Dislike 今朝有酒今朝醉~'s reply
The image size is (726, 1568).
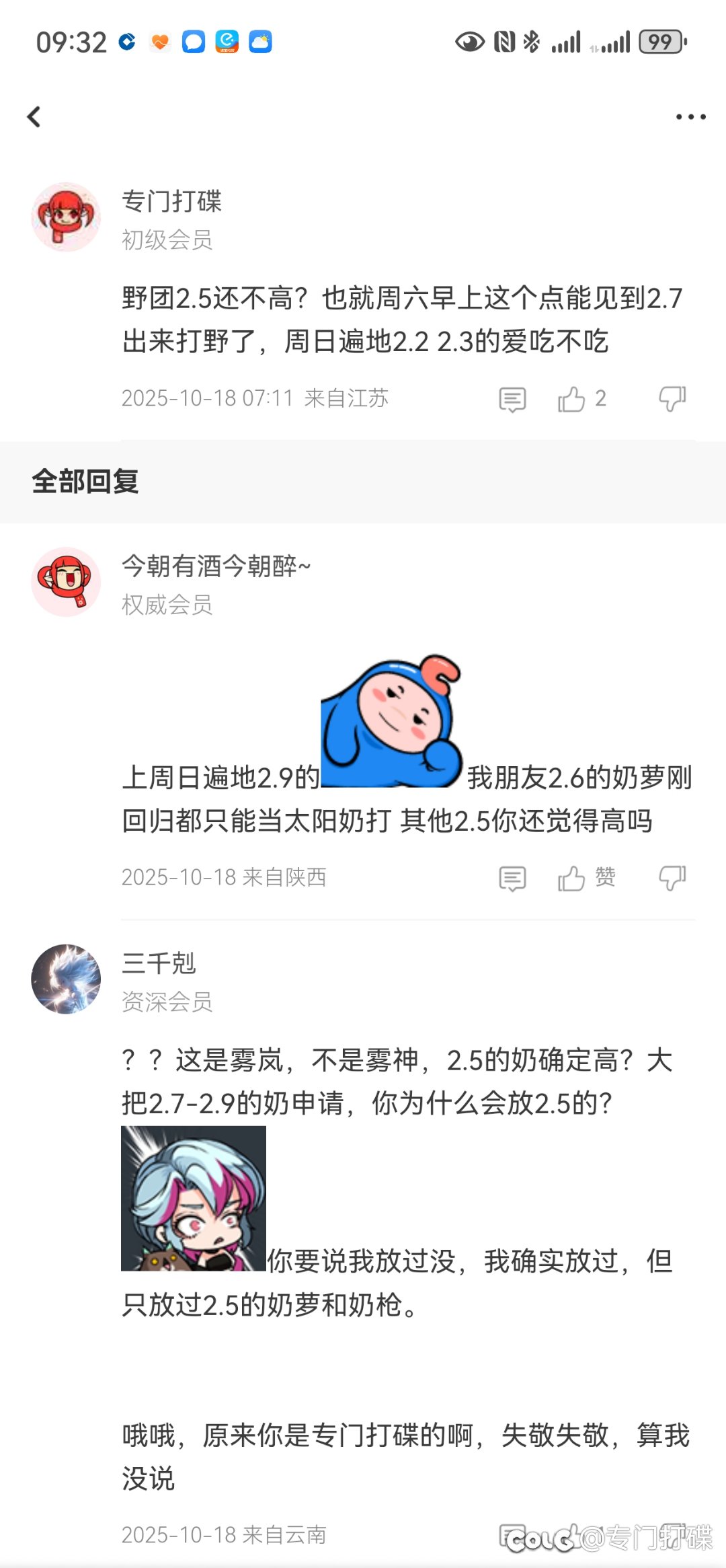coord(672,878)
